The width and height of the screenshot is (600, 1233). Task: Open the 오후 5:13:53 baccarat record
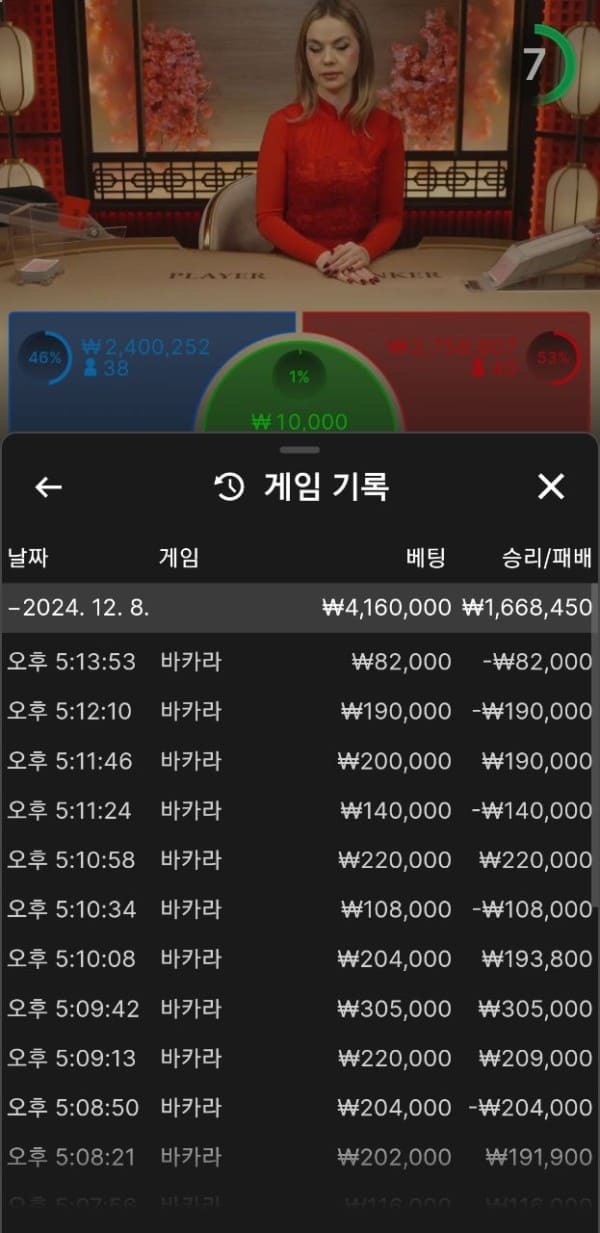[x=298, y=661]
